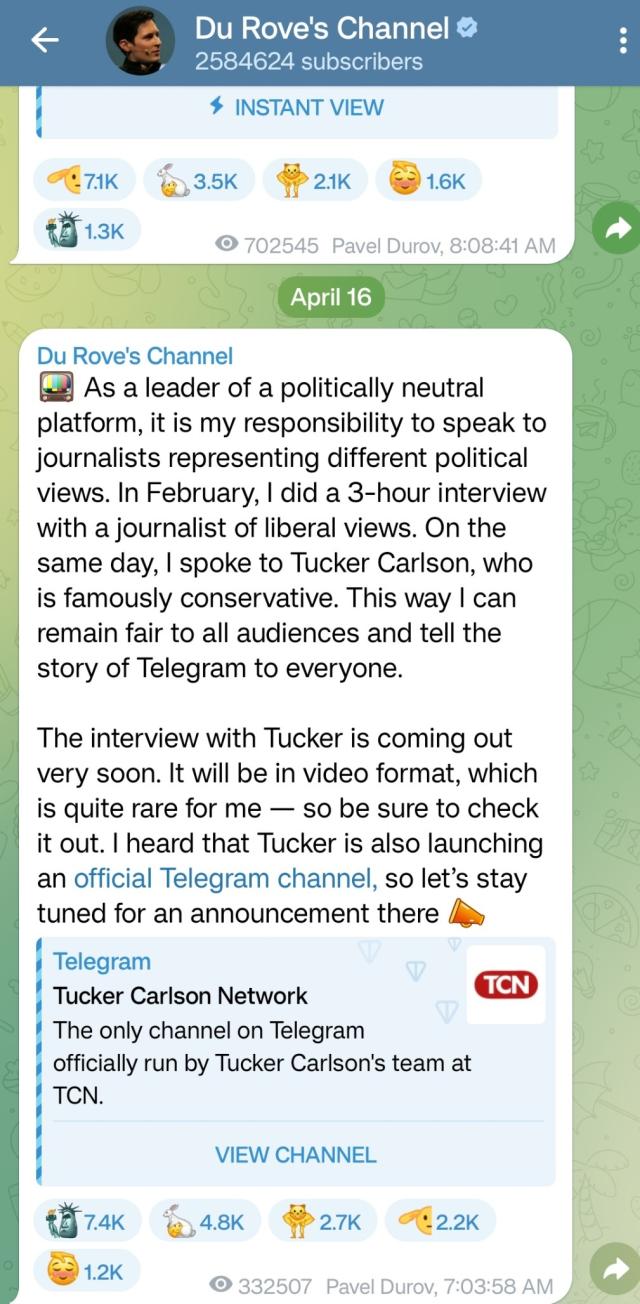Share the post sent at 8:08:41 AM
This screenshot has width=640, height=1304.
pos(612,230)
